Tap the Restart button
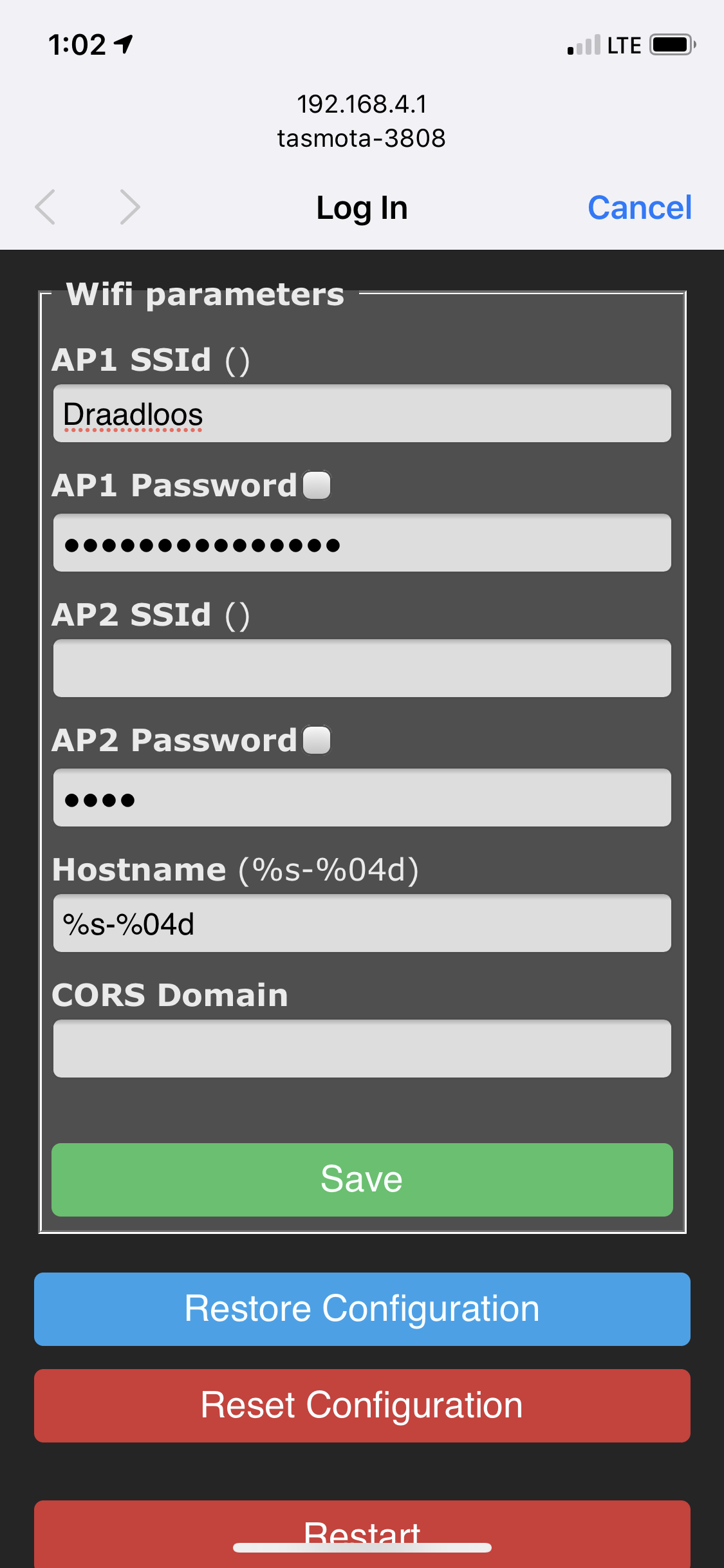 tap(362, 1526)
